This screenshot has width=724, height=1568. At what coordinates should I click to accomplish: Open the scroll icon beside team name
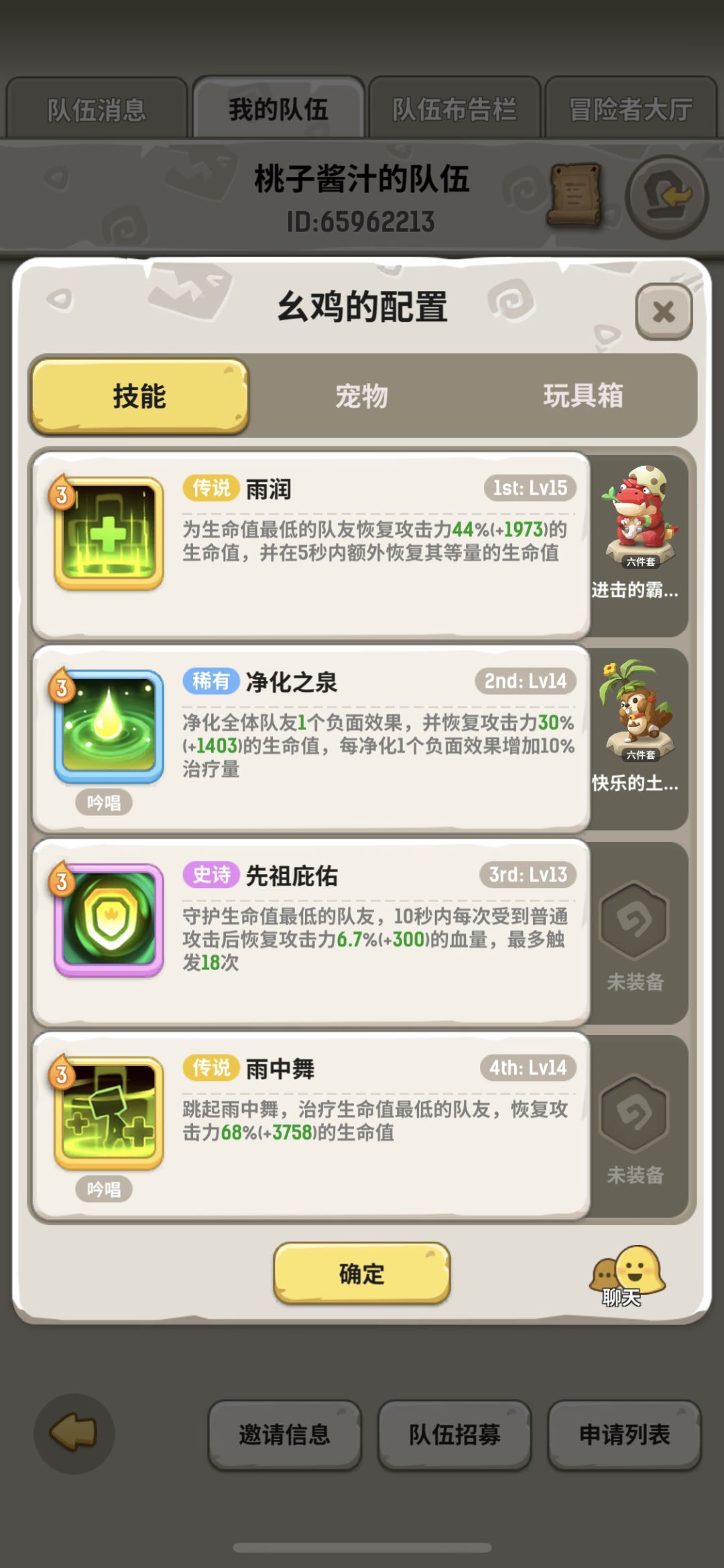tap(577, 194)
